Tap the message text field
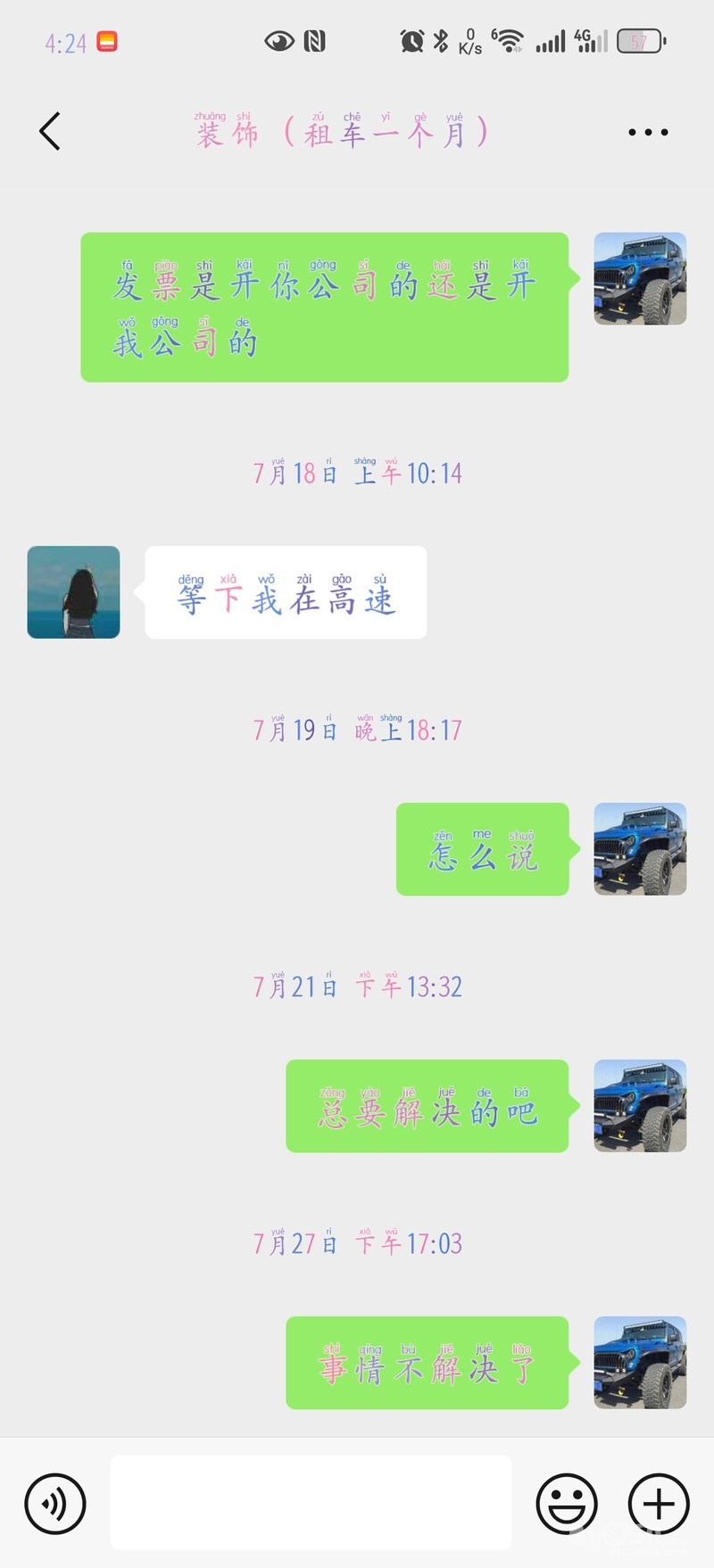This screenshot has height=1568, width=714. point(311,1504)
